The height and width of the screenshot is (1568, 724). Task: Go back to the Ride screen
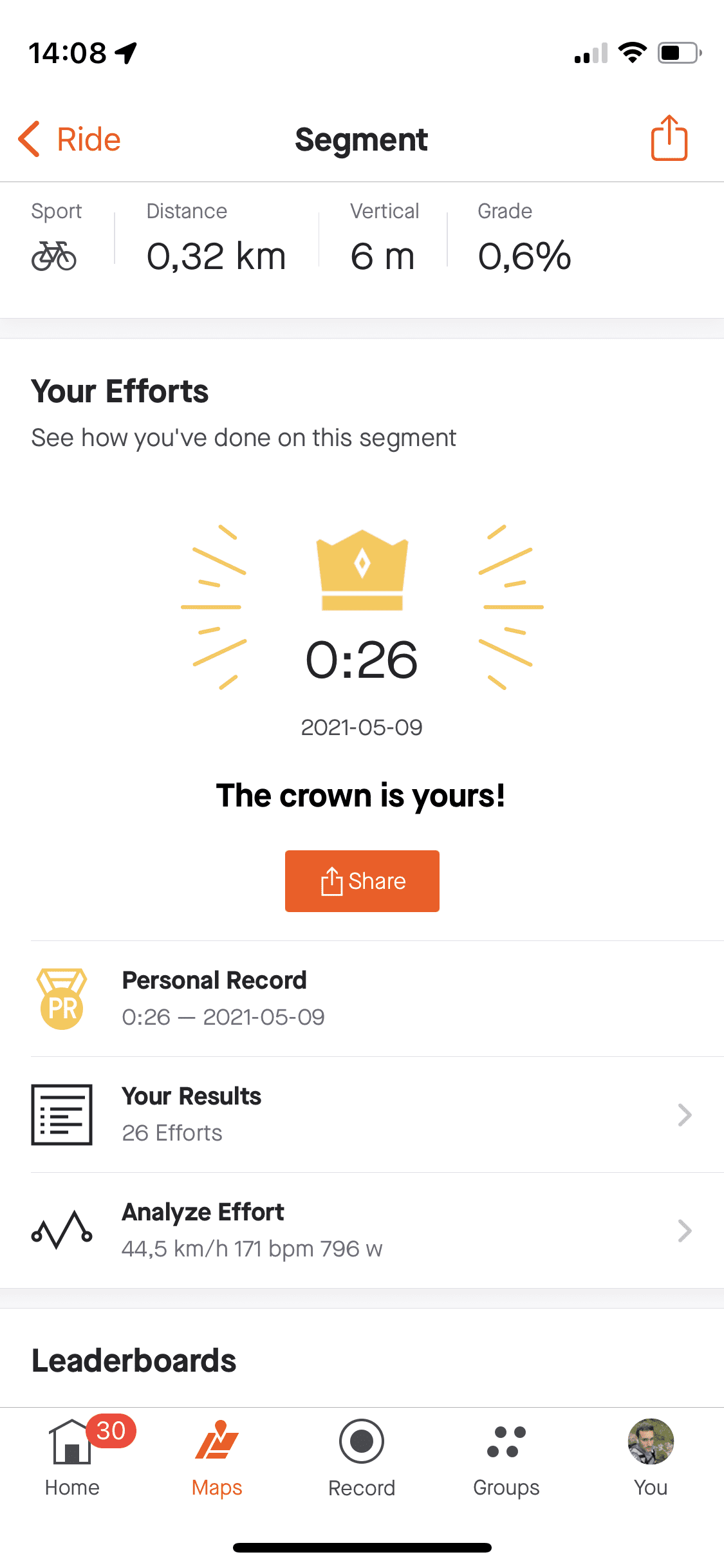click(x=70, y=139)
